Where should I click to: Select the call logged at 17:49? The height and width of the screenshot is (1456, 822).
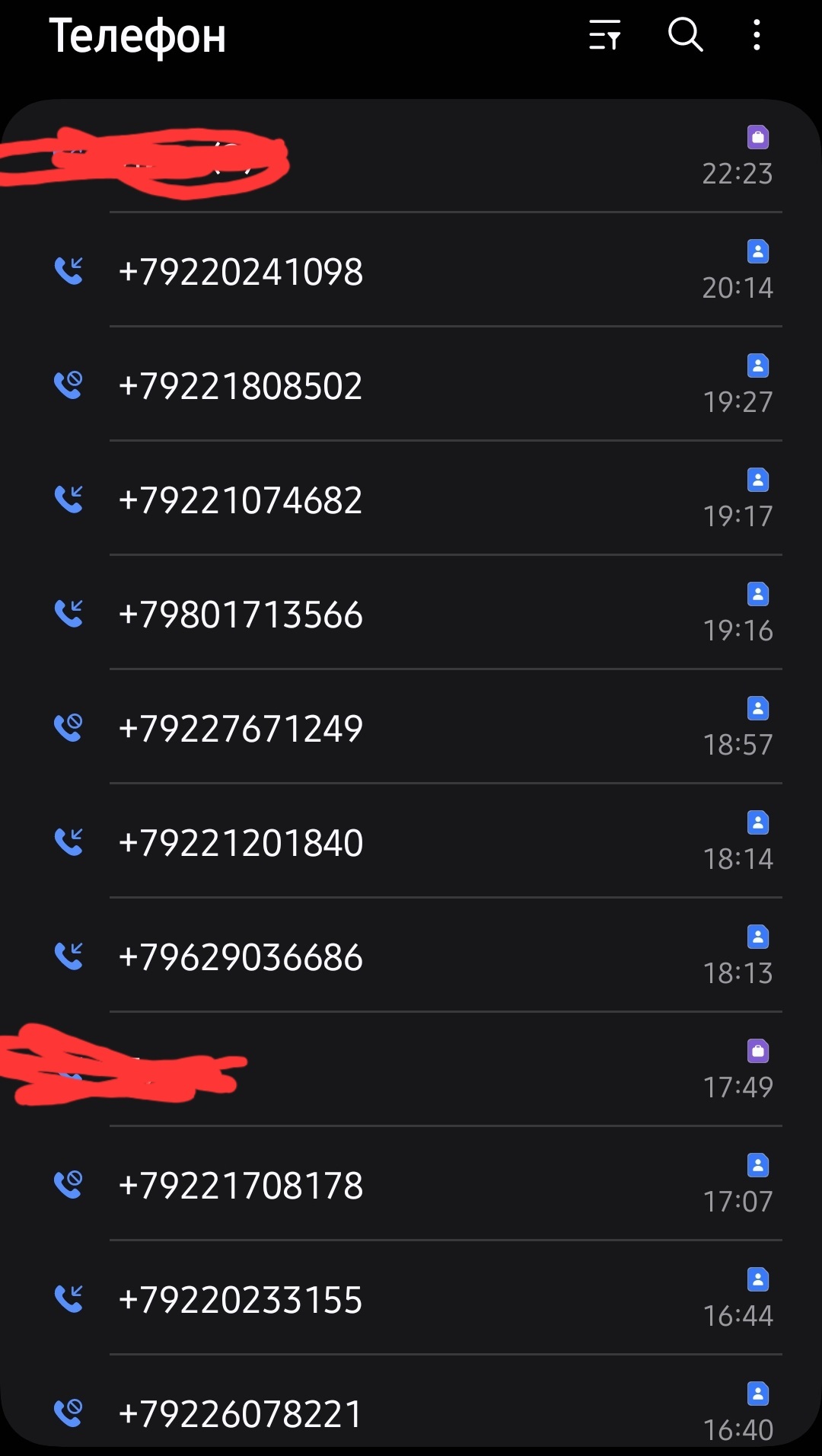tap(457, 1070)
